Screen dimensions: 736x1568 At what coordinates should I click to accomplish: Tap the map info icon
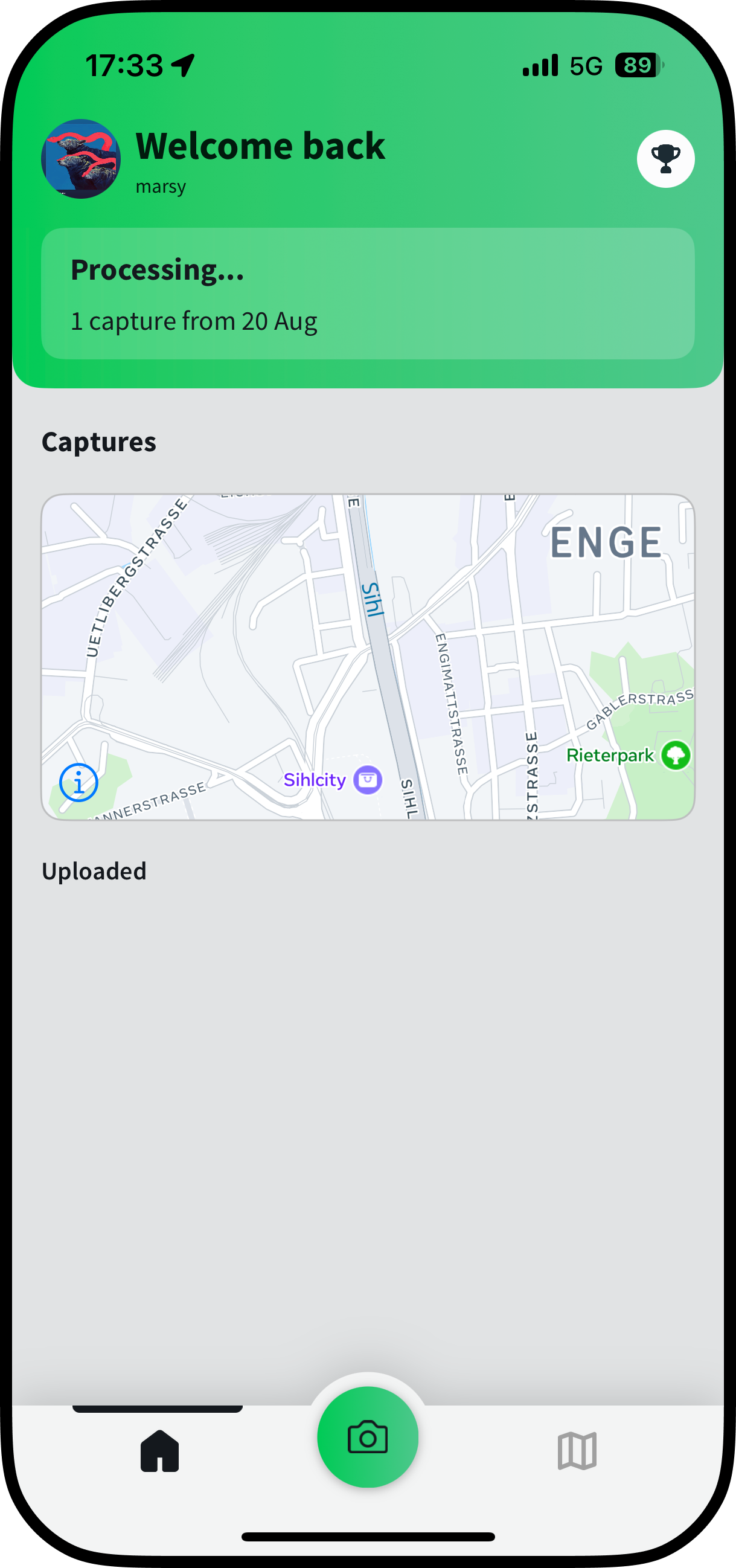point(79,782)
